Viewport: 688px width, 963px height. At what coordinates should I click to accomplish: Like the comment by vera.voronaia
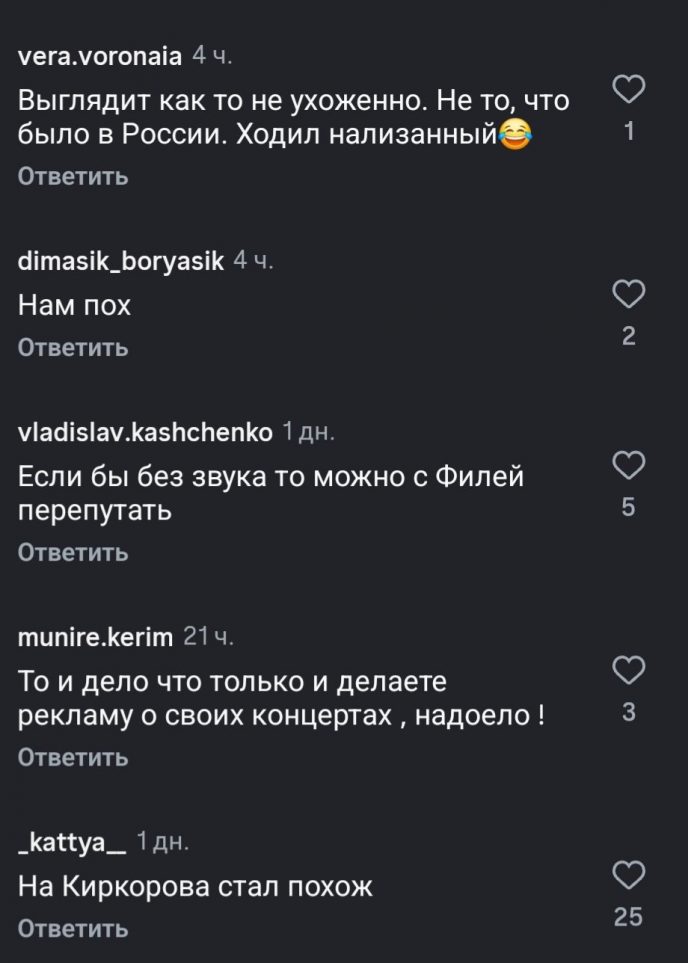coord(627,91)
